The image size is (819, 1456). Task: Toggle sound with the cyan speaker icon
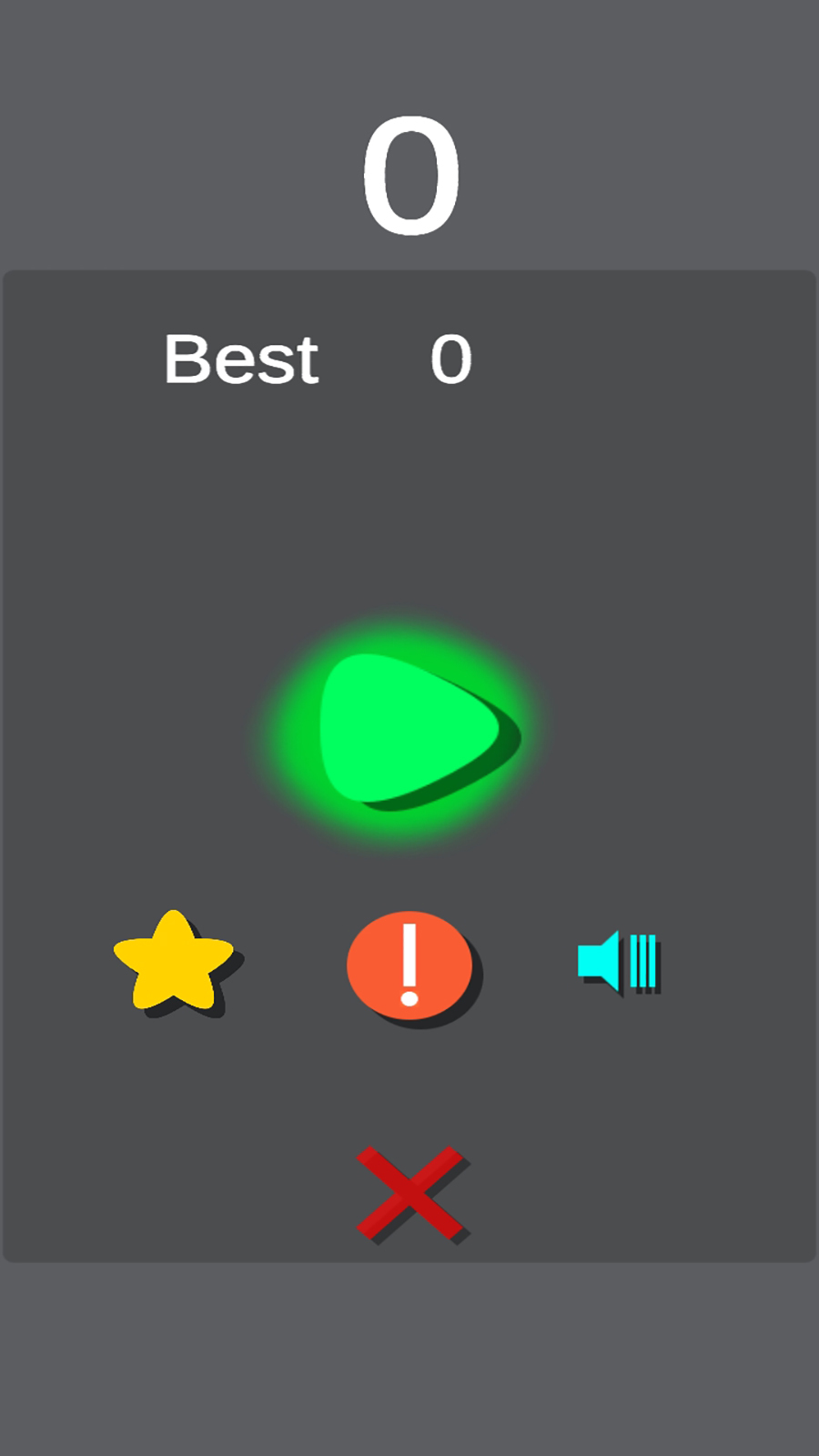coord(618,962)
